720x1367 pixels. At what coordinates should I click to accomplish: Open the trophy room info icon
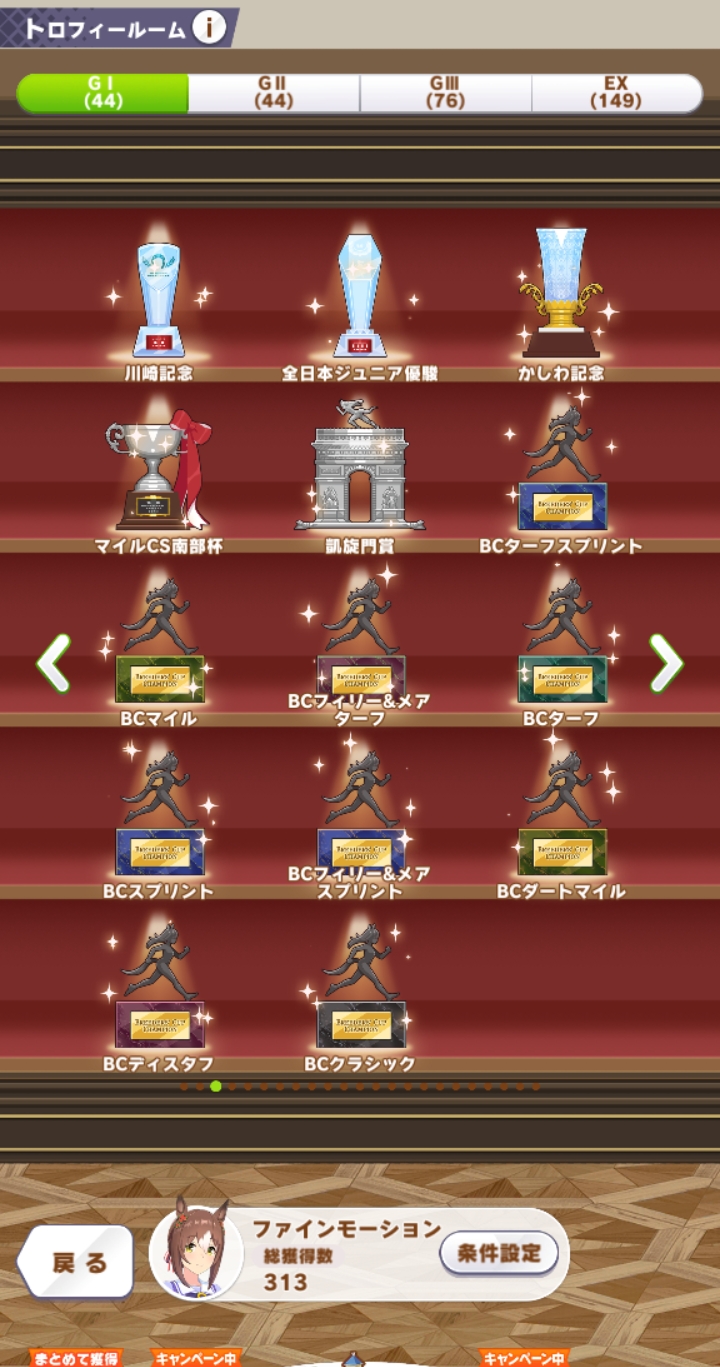209,28
